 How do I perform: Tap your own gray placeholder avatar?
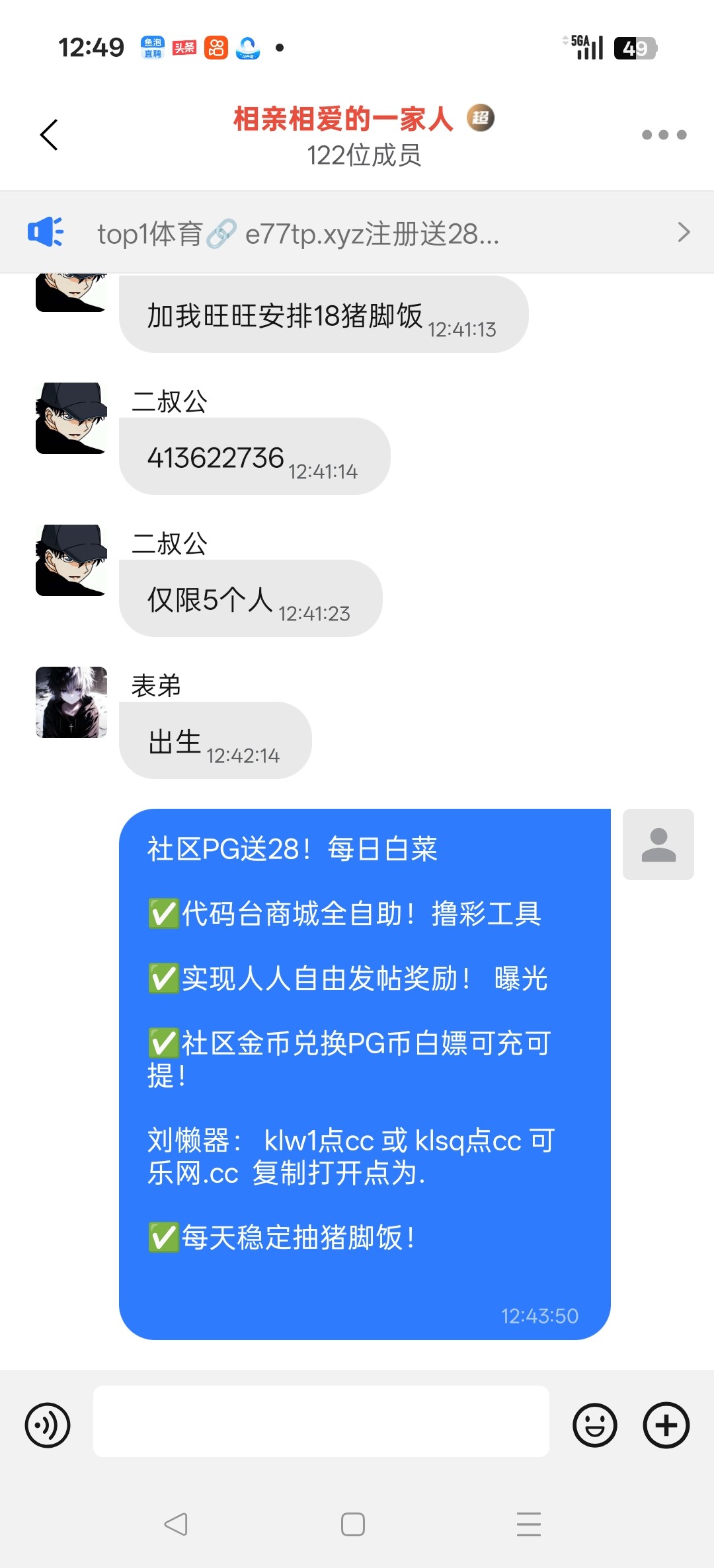click(658, 844)
